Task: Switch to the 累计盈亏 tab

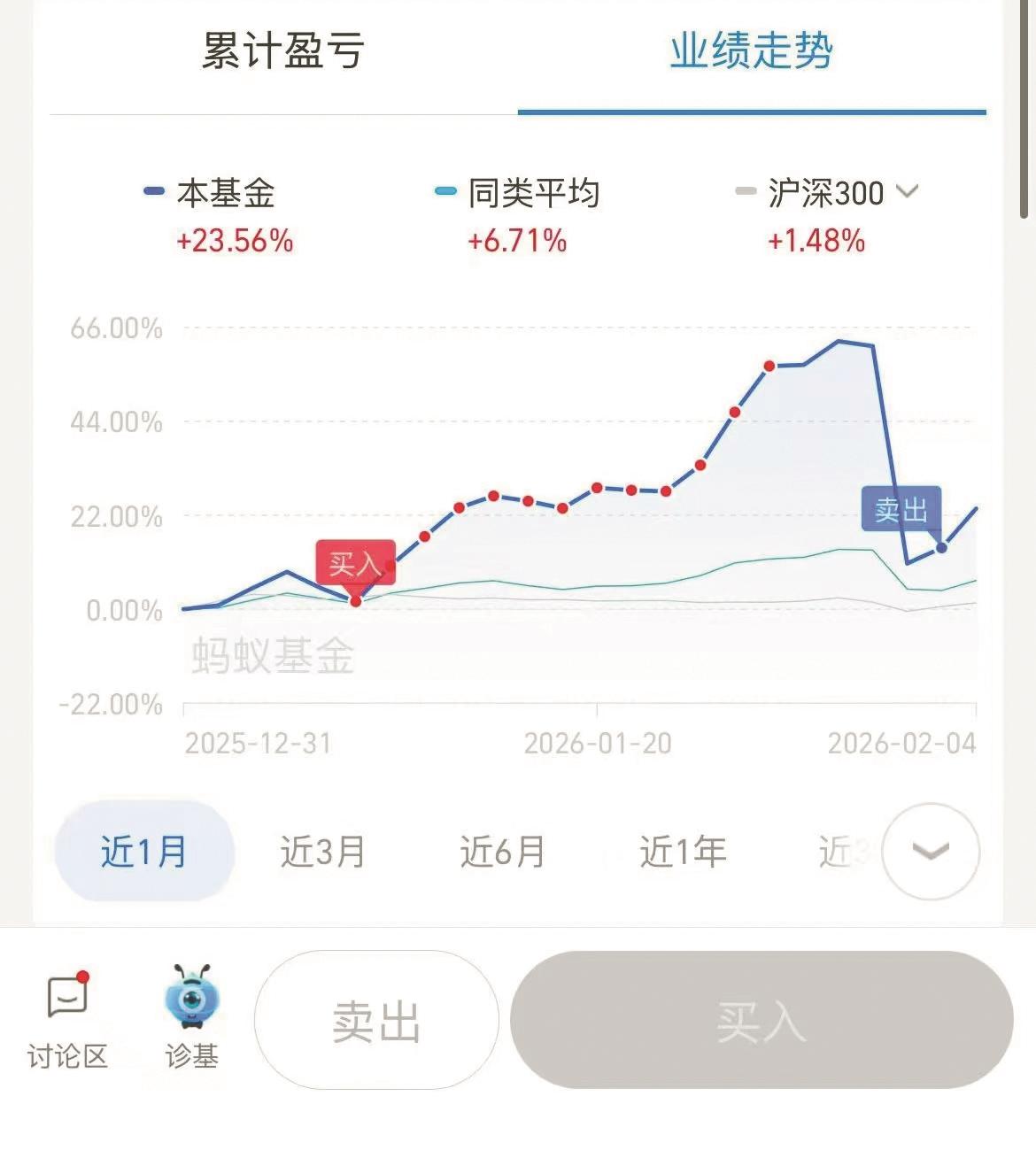Action: (282, 51)
